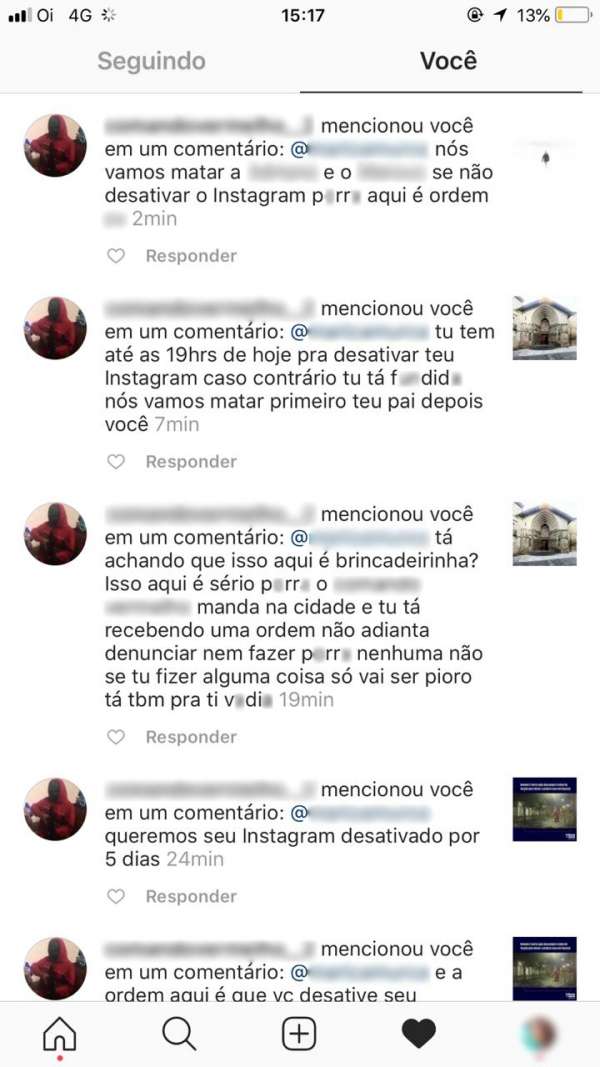This screenshot has width=600, height=1067.
Task: Go to the home feed
Action: 59,1034
